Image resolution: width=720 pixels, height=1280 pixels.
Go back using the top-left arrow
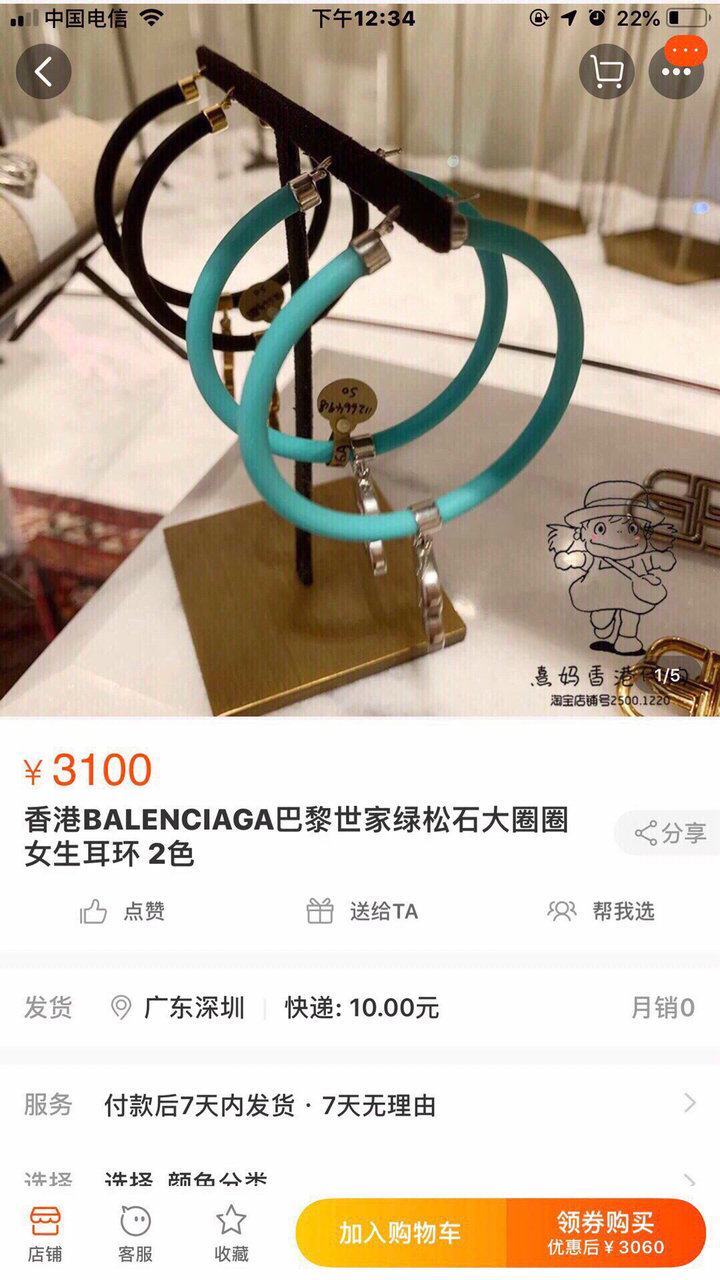tap(44, 72)
